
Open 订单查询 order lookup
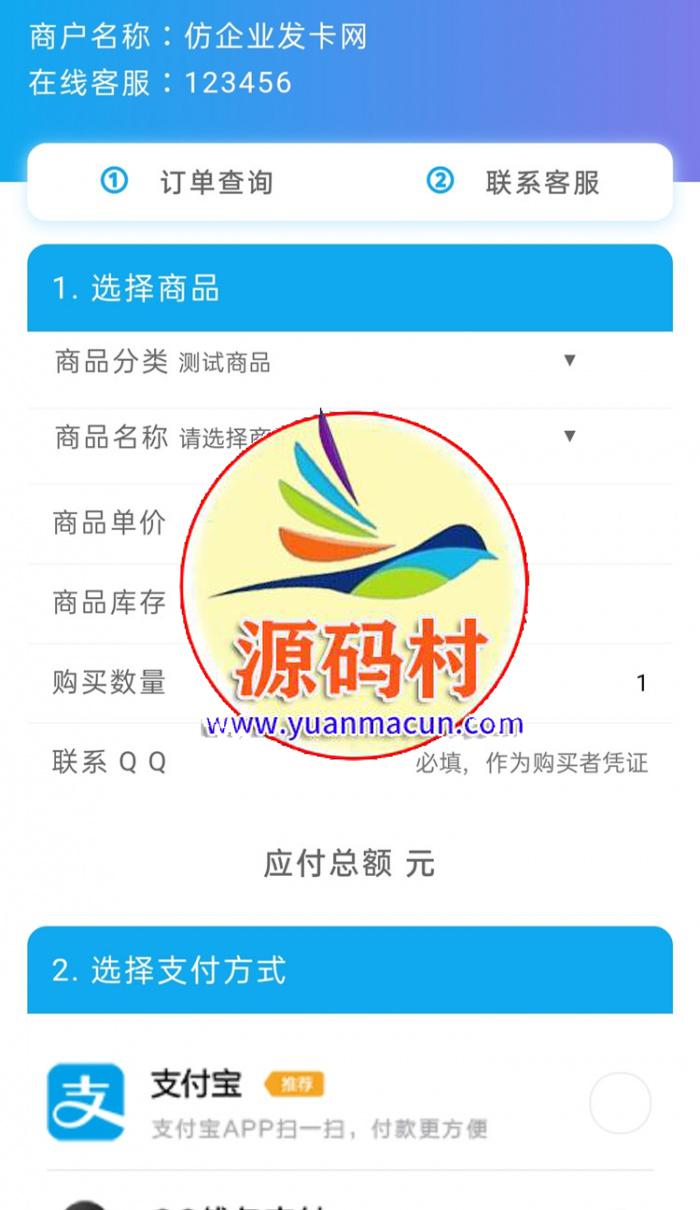(x=188, y=182)
